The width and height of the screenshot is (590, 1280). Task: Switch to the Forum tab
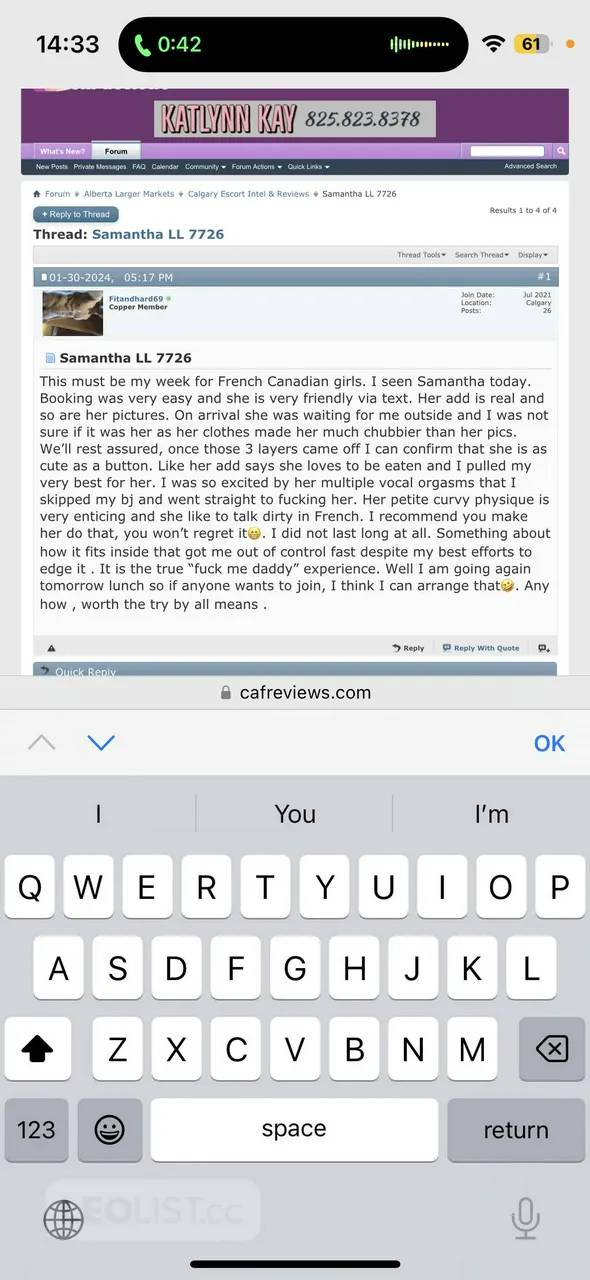(x=116, y=151)
